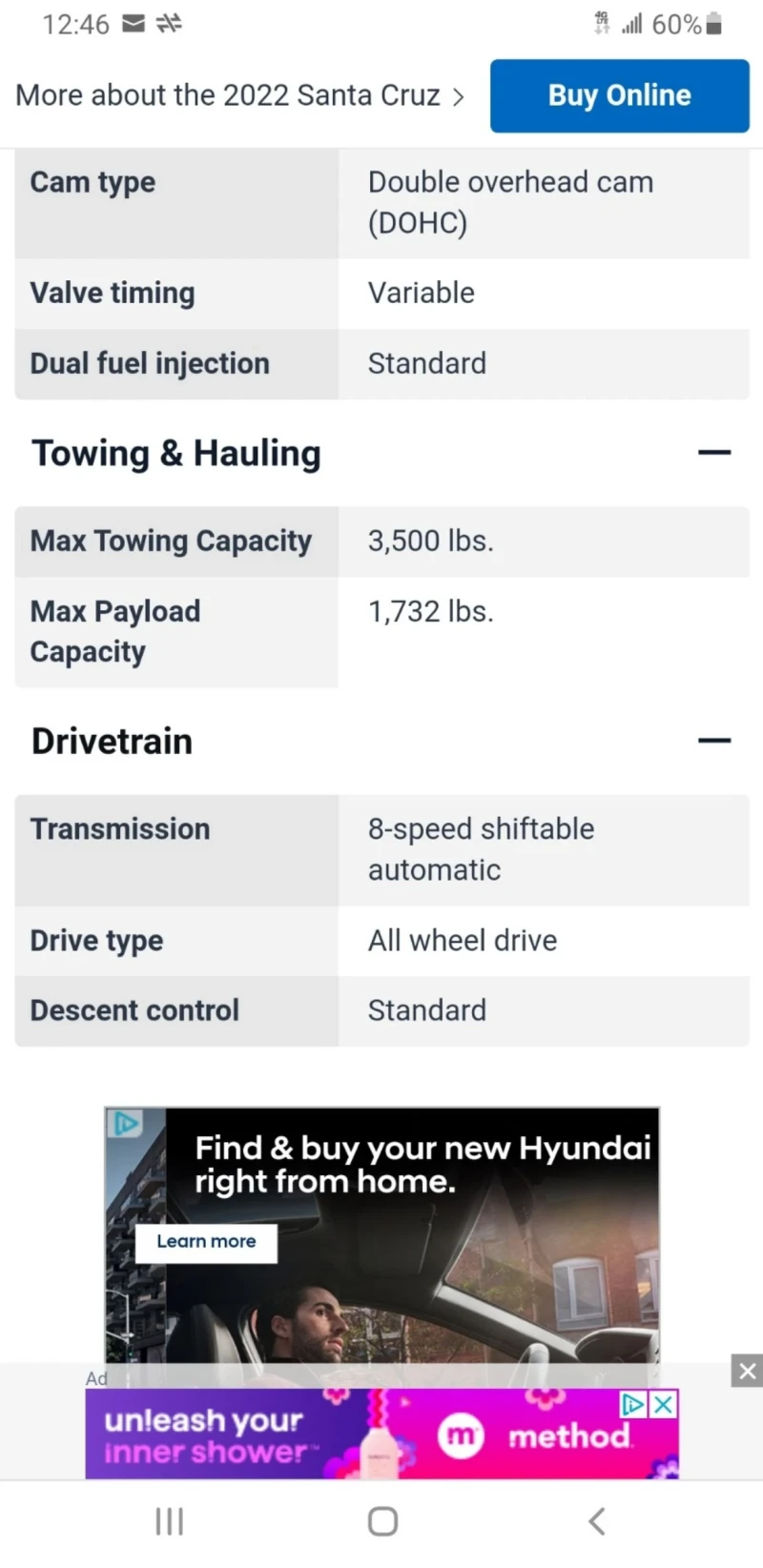Tap the cellular signal strength icon
The width and height of the screenshot is (763, 1568).
tap(630, 24)
